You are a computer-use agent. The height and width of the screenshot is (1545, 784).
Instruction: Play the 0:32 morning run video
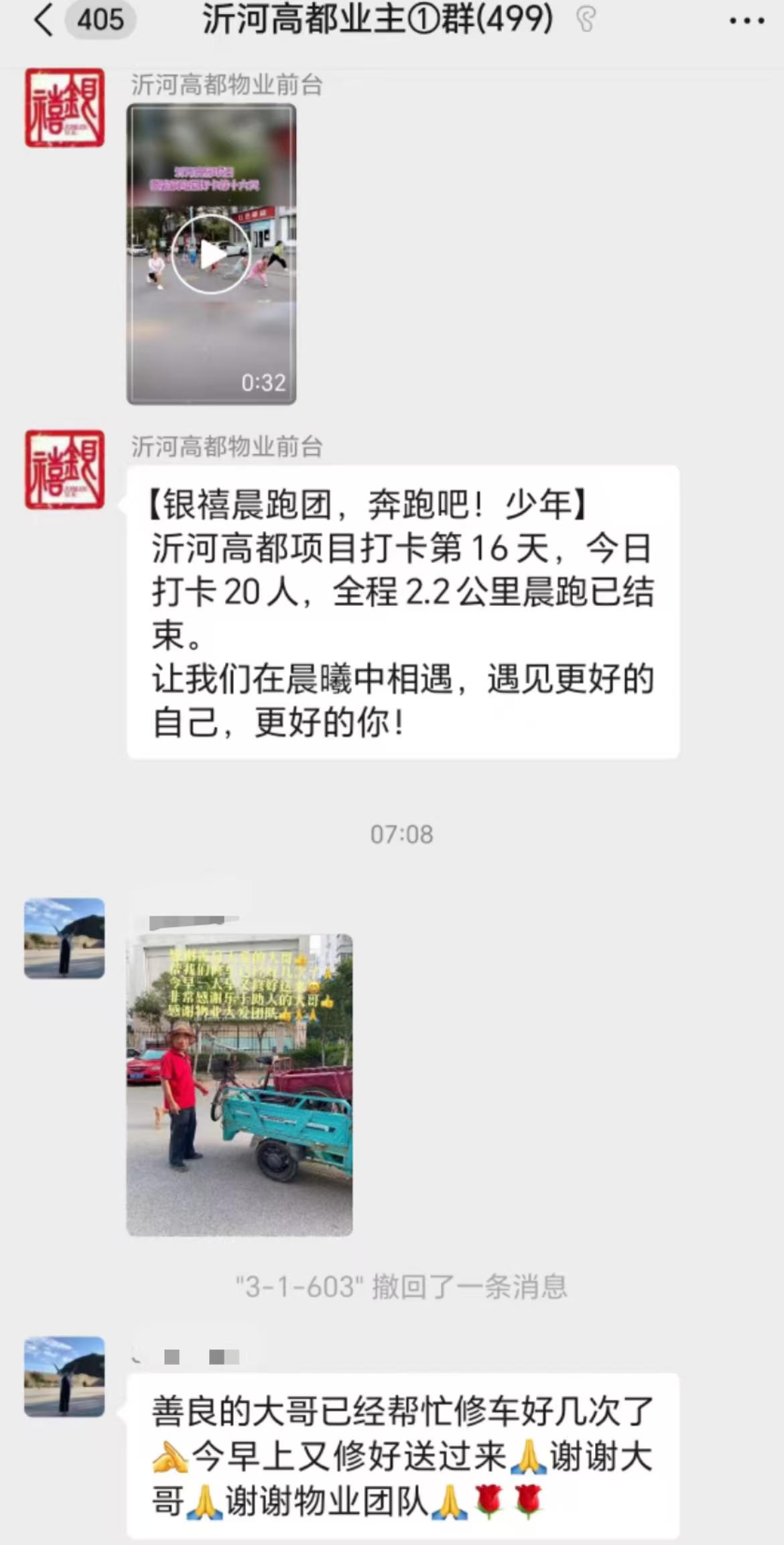click(211, 255)
